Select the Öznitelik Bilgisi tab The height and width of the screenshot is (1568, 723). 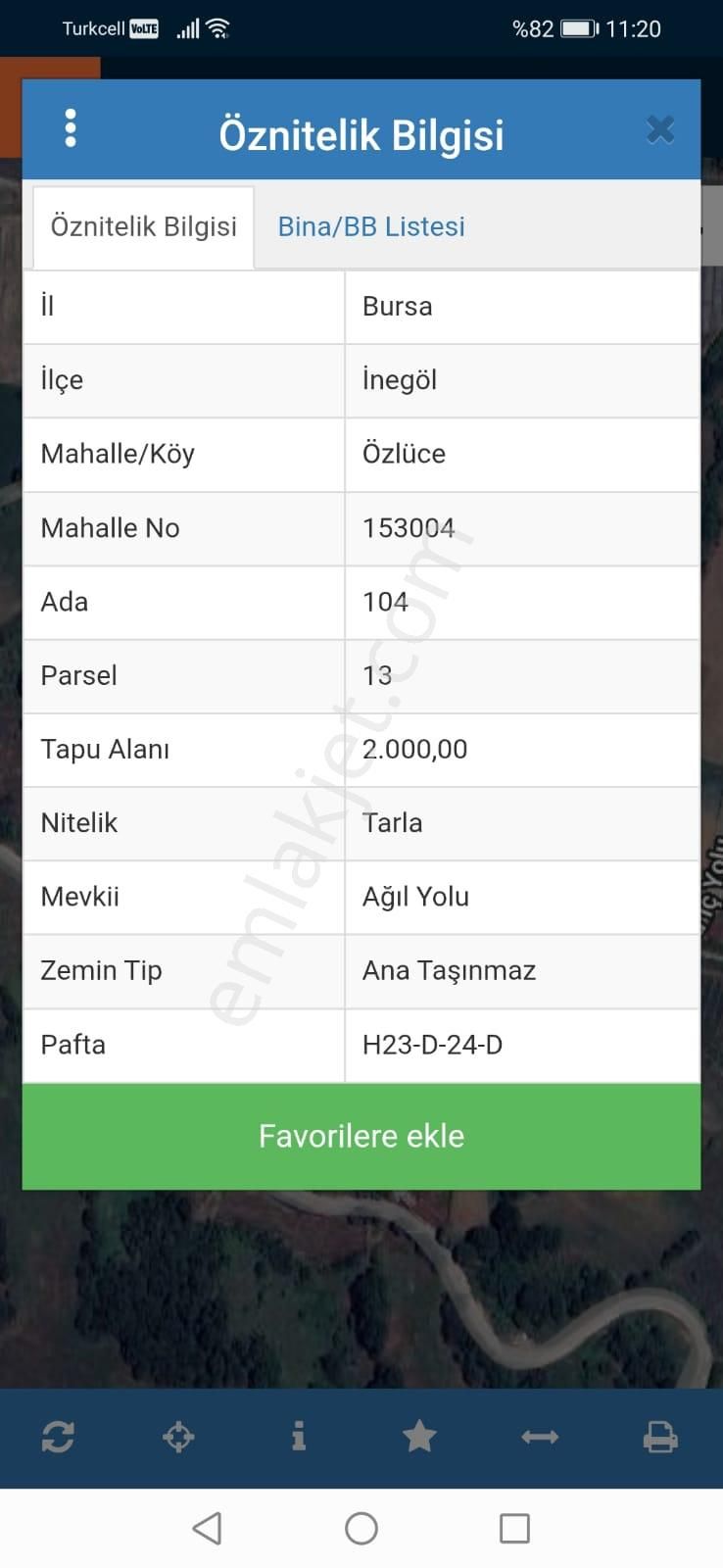pyautogui.click(x=143, y=226)
